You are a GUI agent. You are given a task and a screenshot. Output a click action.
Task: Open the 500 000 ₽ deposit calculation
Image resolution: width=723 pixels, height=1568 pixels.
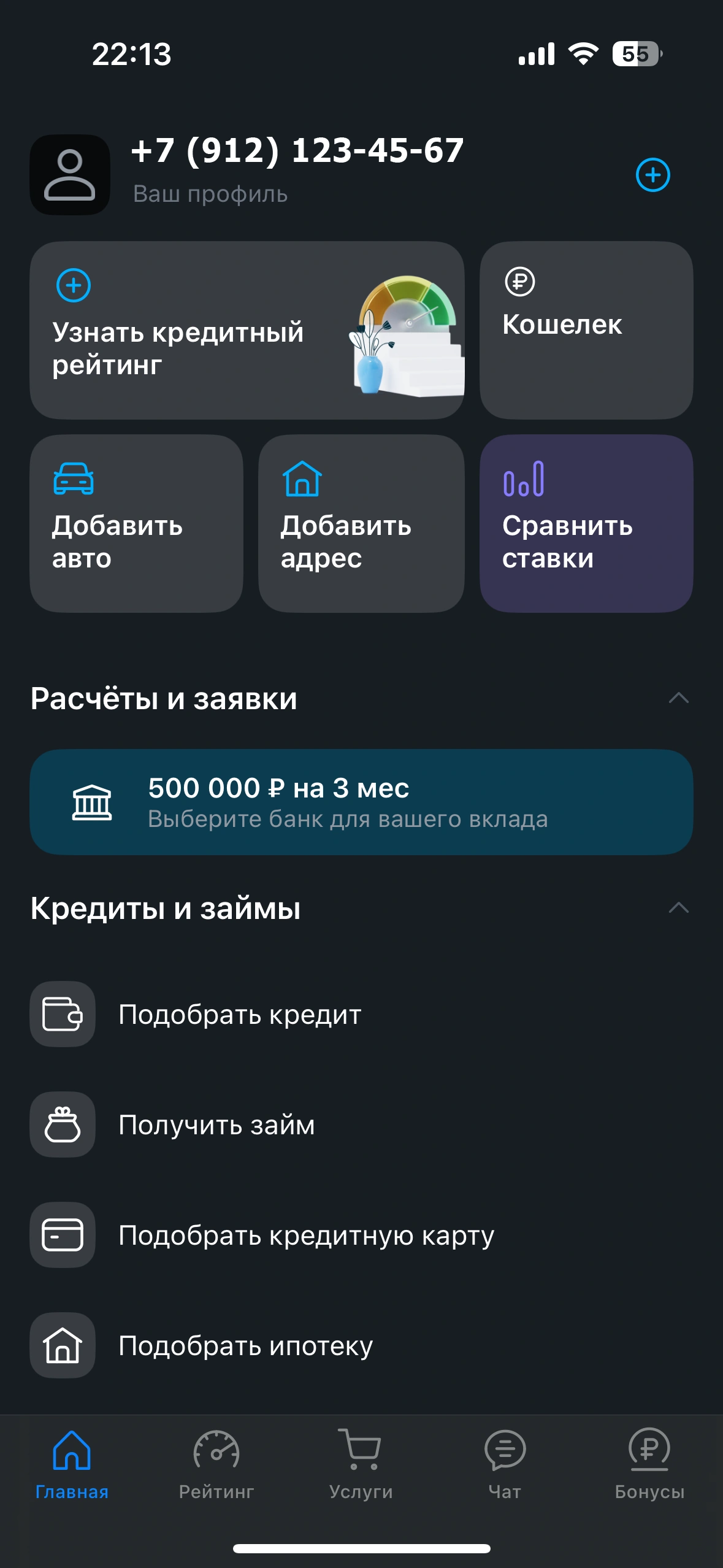[361, 802]
